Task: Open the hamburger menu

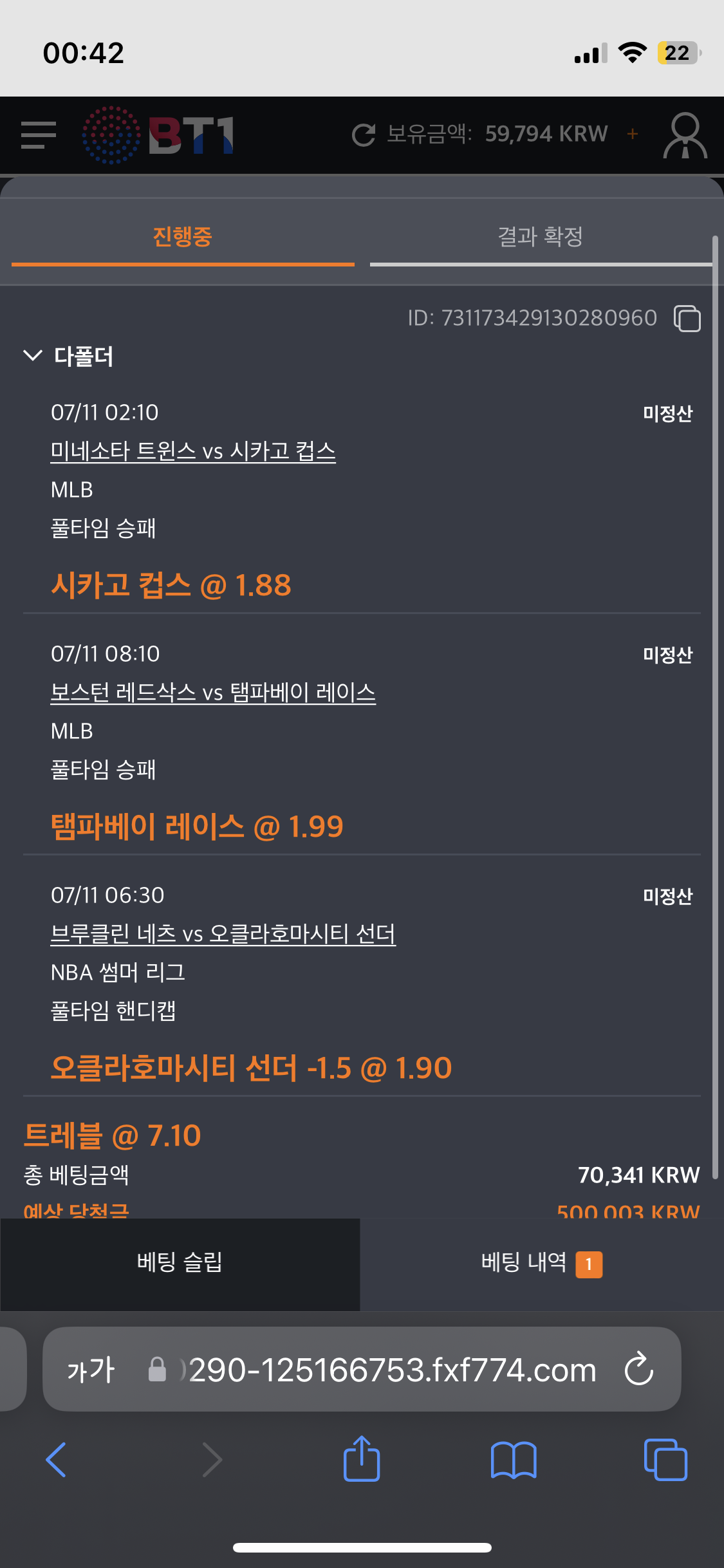Action: pyautogui.click(x=39, y=135)
